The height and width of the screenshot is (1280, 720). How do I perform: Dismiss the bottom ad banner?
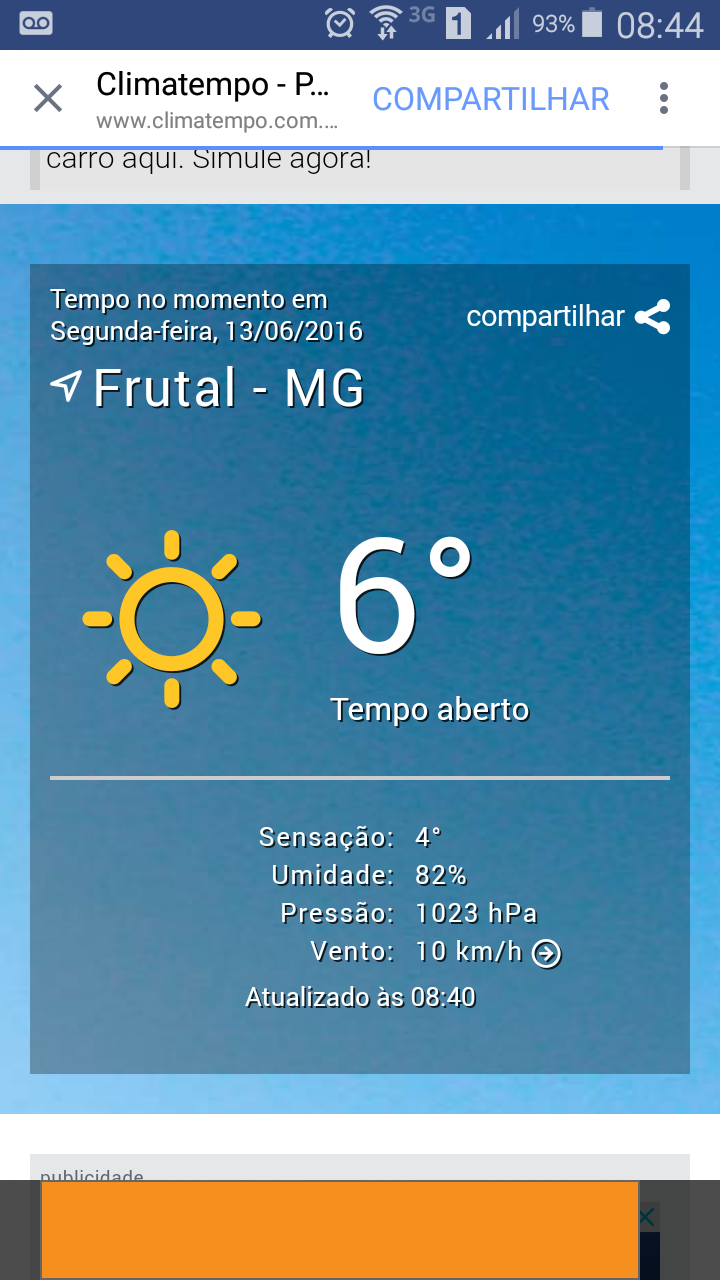pyautogui.click(x=648, y=1217)
